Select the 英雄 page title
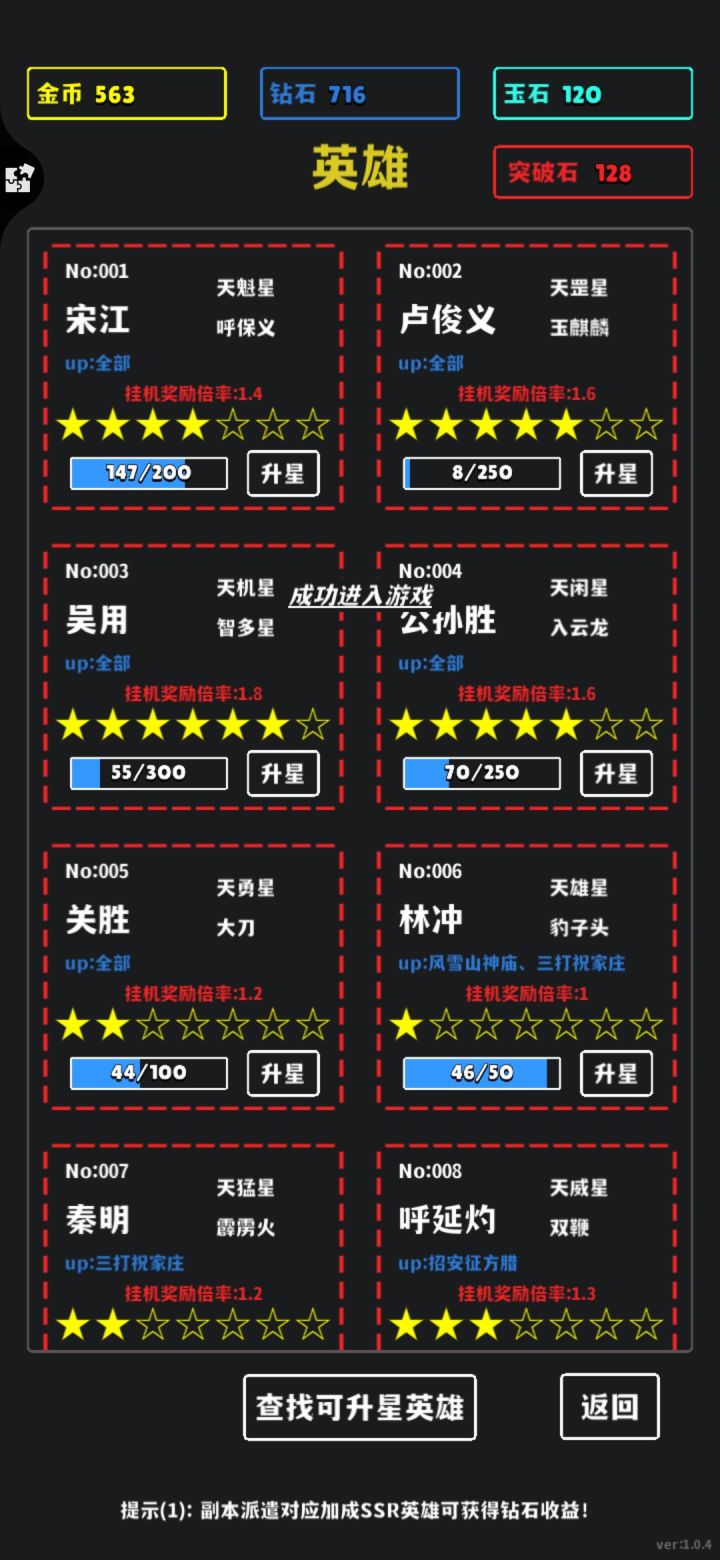This screenshot has width=720, height=1560. pyautogui.click(x=360, y=170)
